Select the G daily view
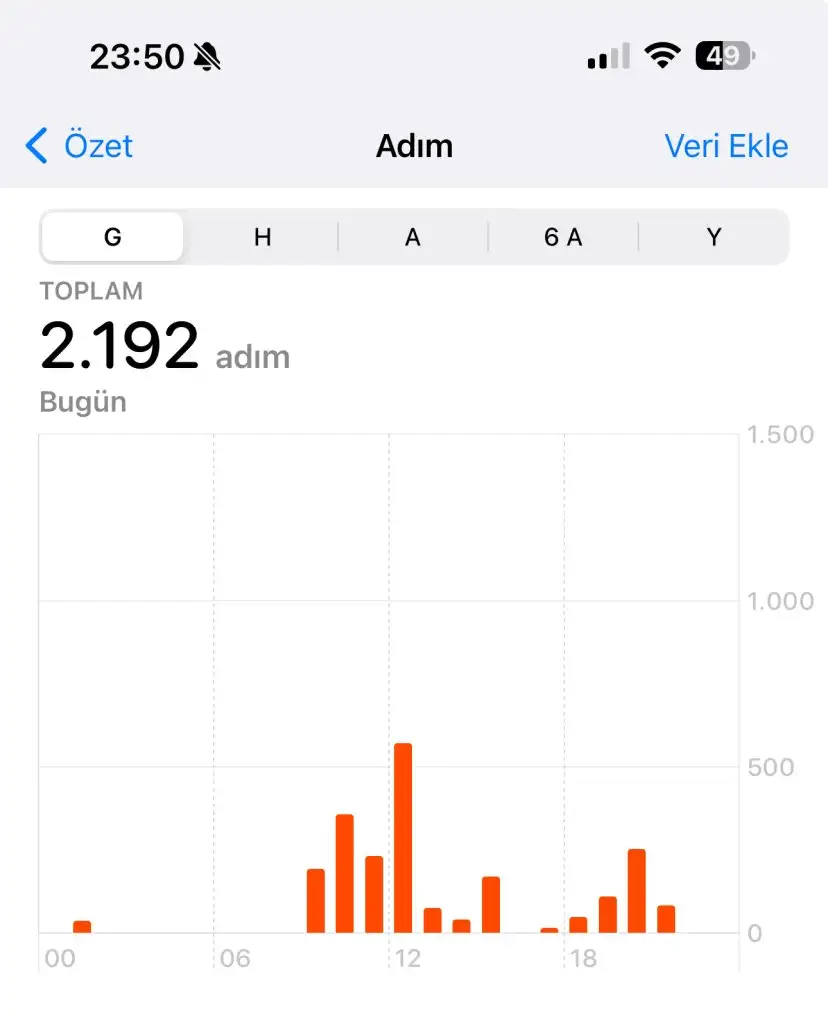 click(x=113, y=237)
